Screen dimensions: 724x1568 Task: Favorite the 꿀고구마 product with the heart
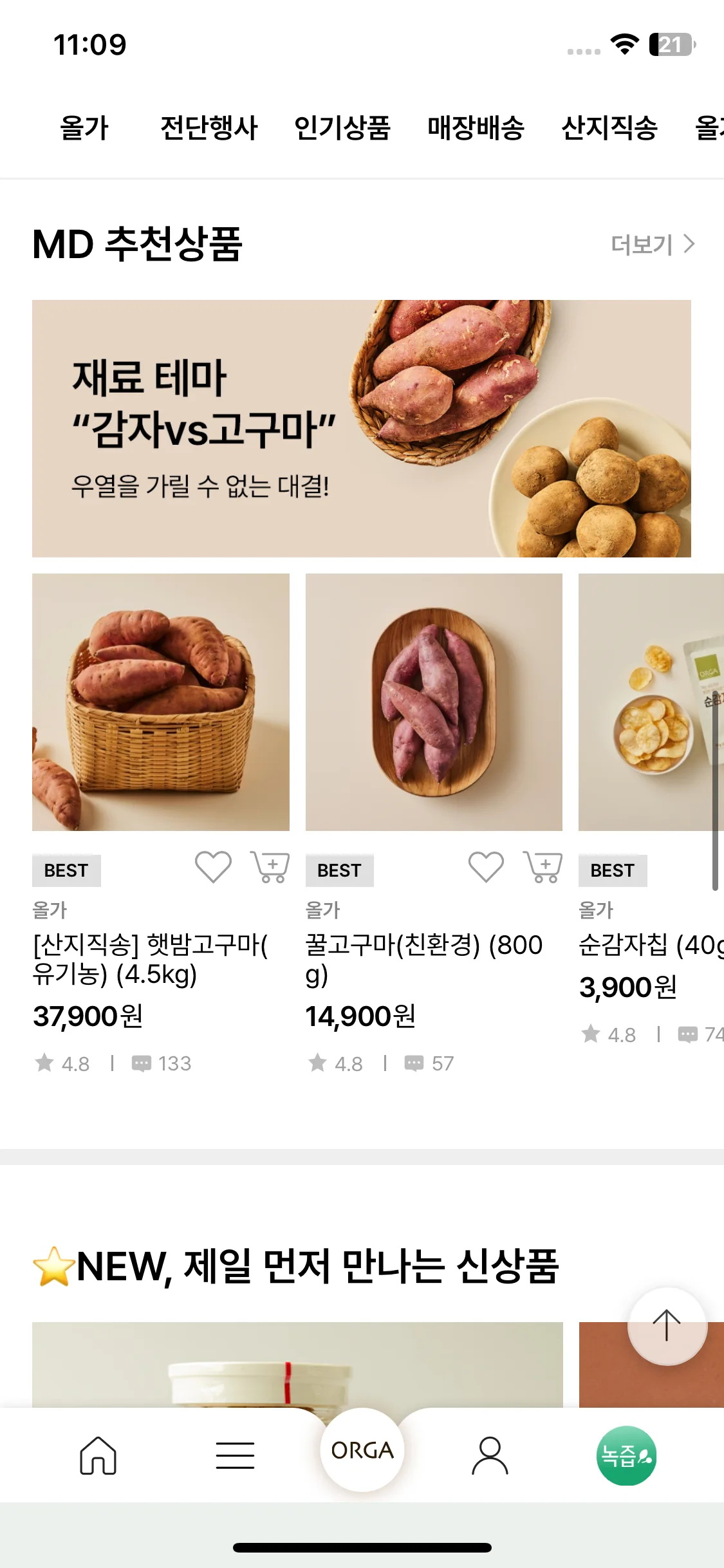486,866
